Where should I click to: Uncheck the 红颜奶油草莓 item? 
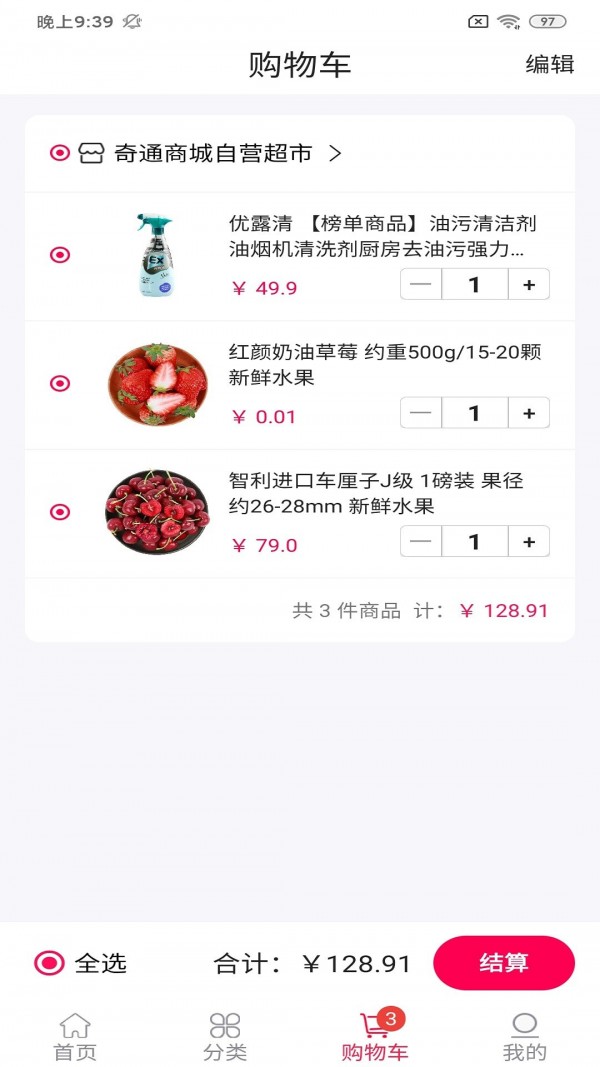[60, 383]
